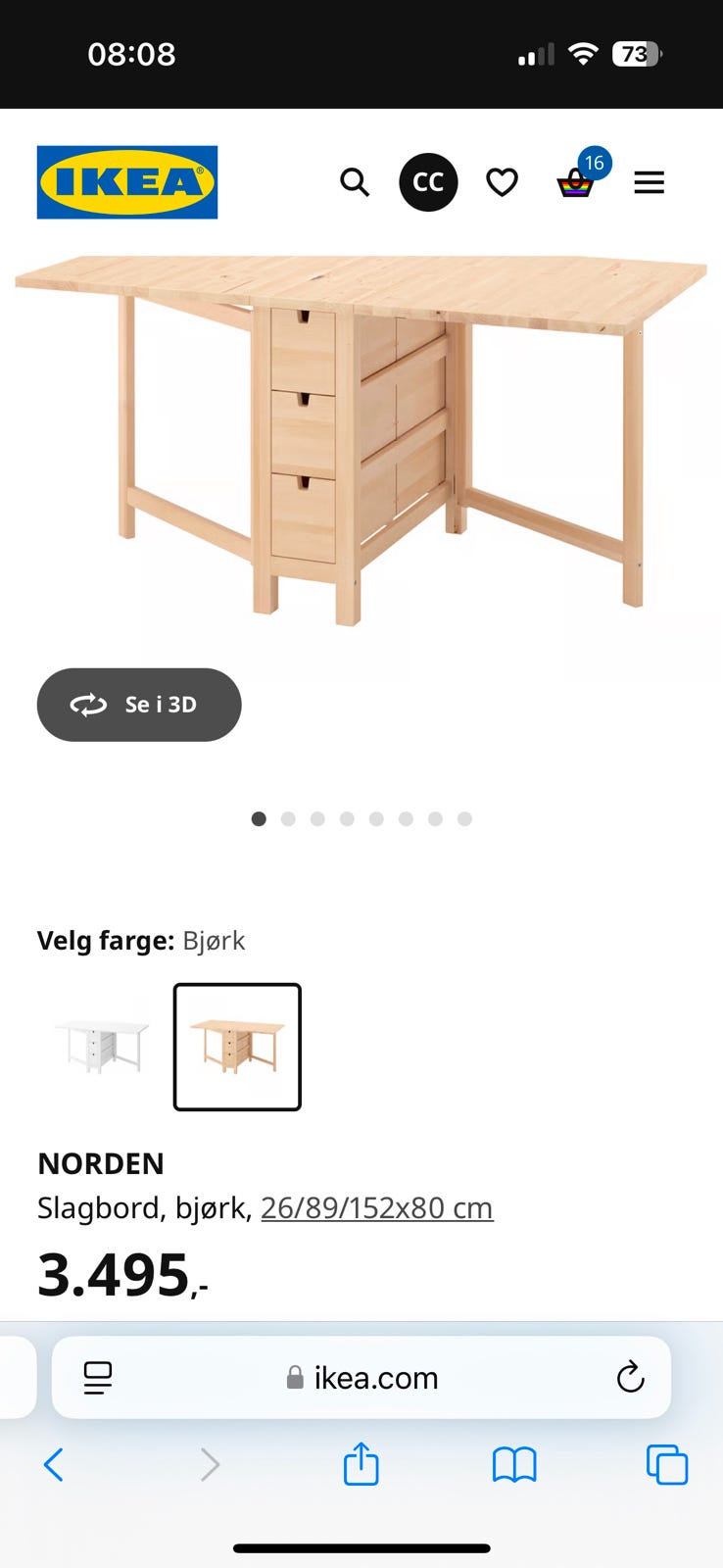The width and height of the screenshot is (723, 1568).
Task: Open the Se i 3D viewer
Action: (x=139, y=705)
